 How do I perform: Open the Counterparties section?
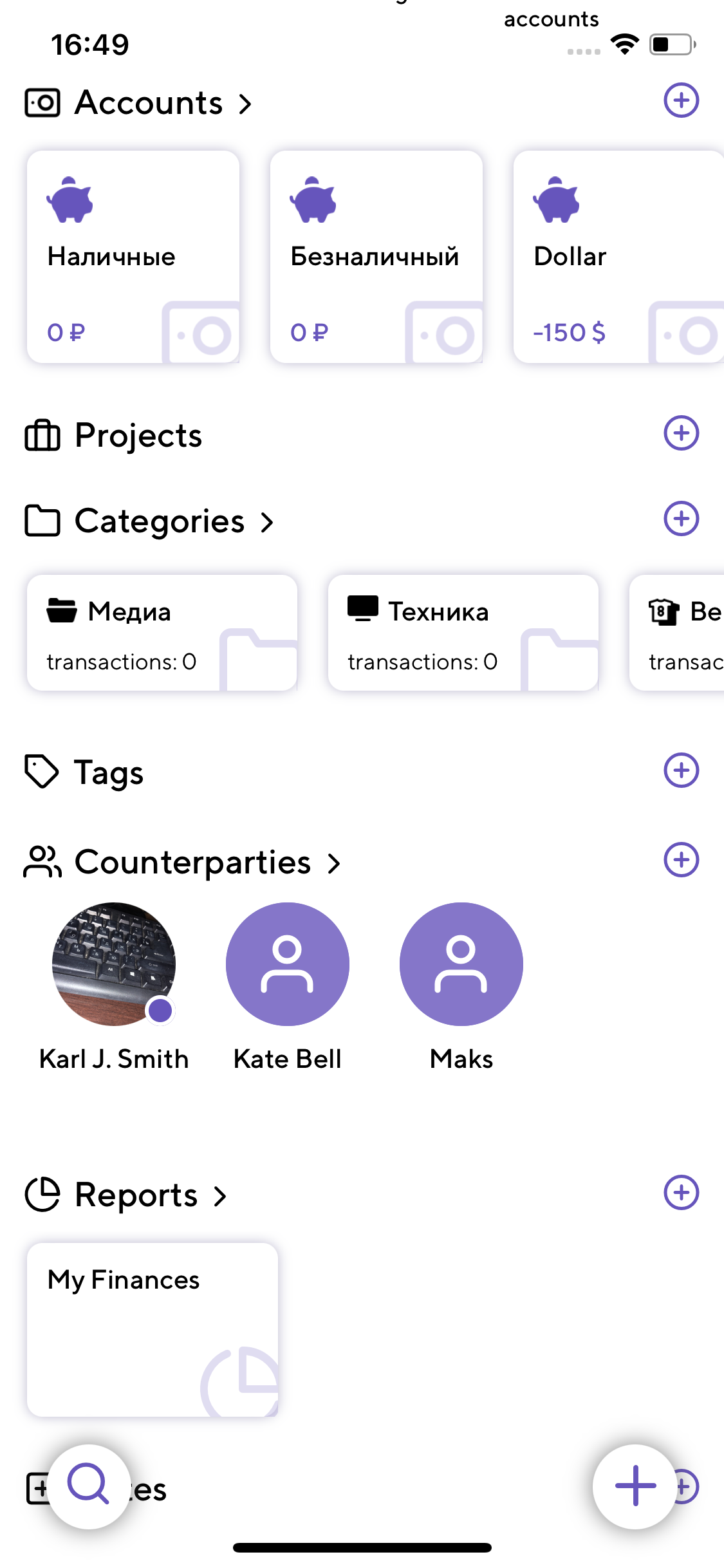(192, 863)
